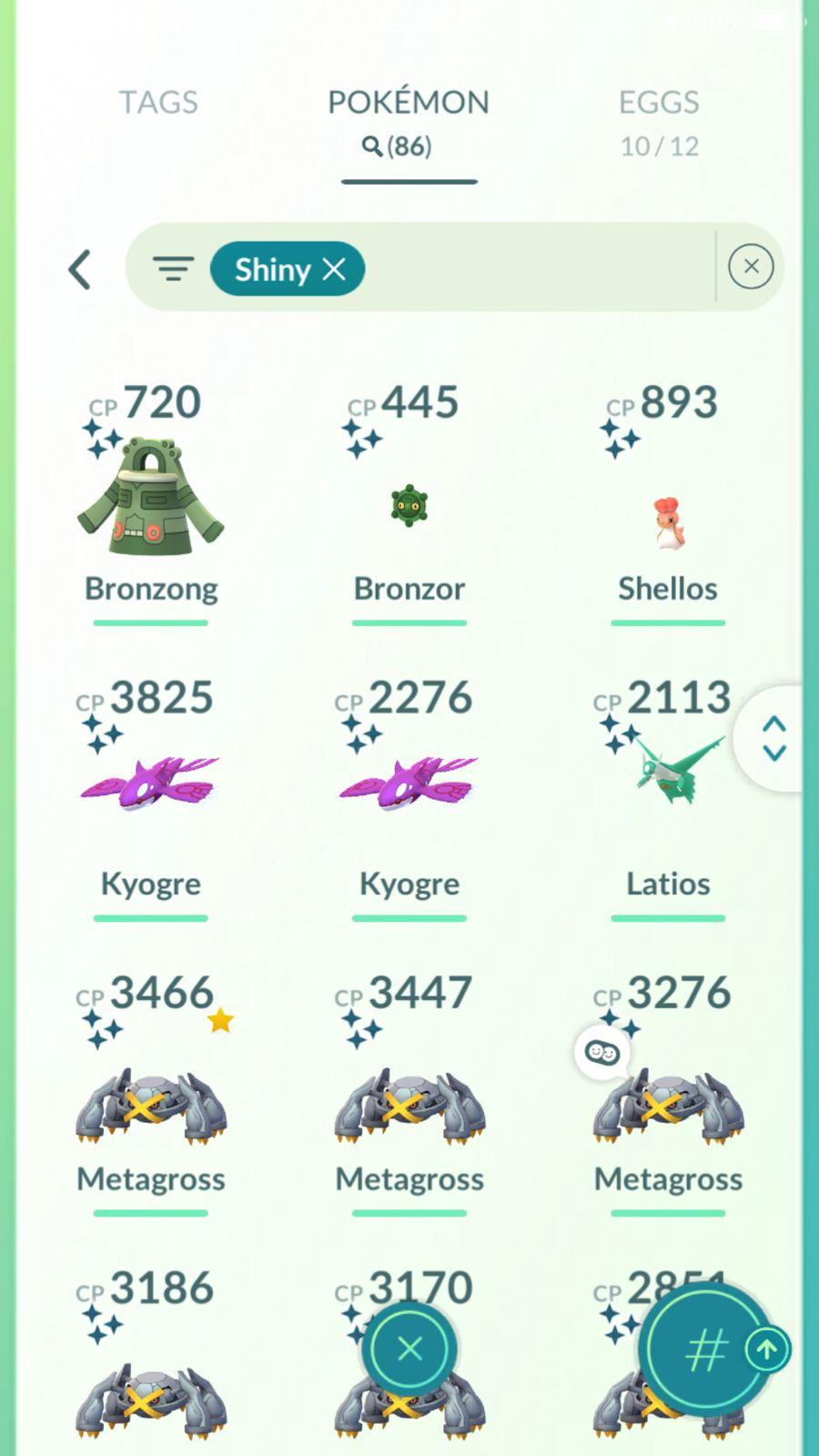Viewport: 819px width, 1456px height.
Task: Select the CP 893 Shellos
Action: coord(668,523)
